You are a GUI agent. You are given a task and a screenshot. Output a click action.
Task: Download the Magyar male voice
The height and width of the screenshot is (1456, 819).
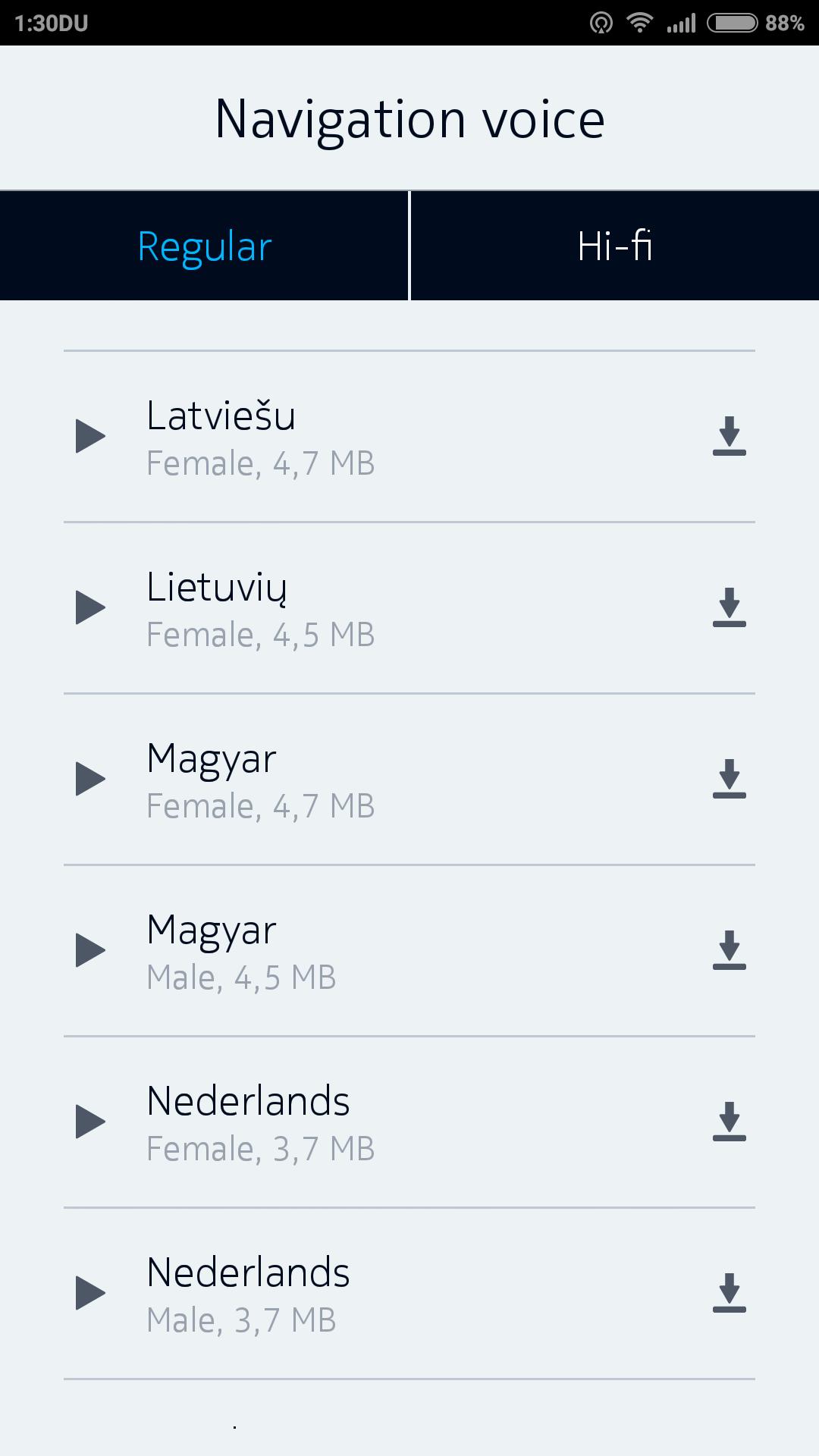730,950
